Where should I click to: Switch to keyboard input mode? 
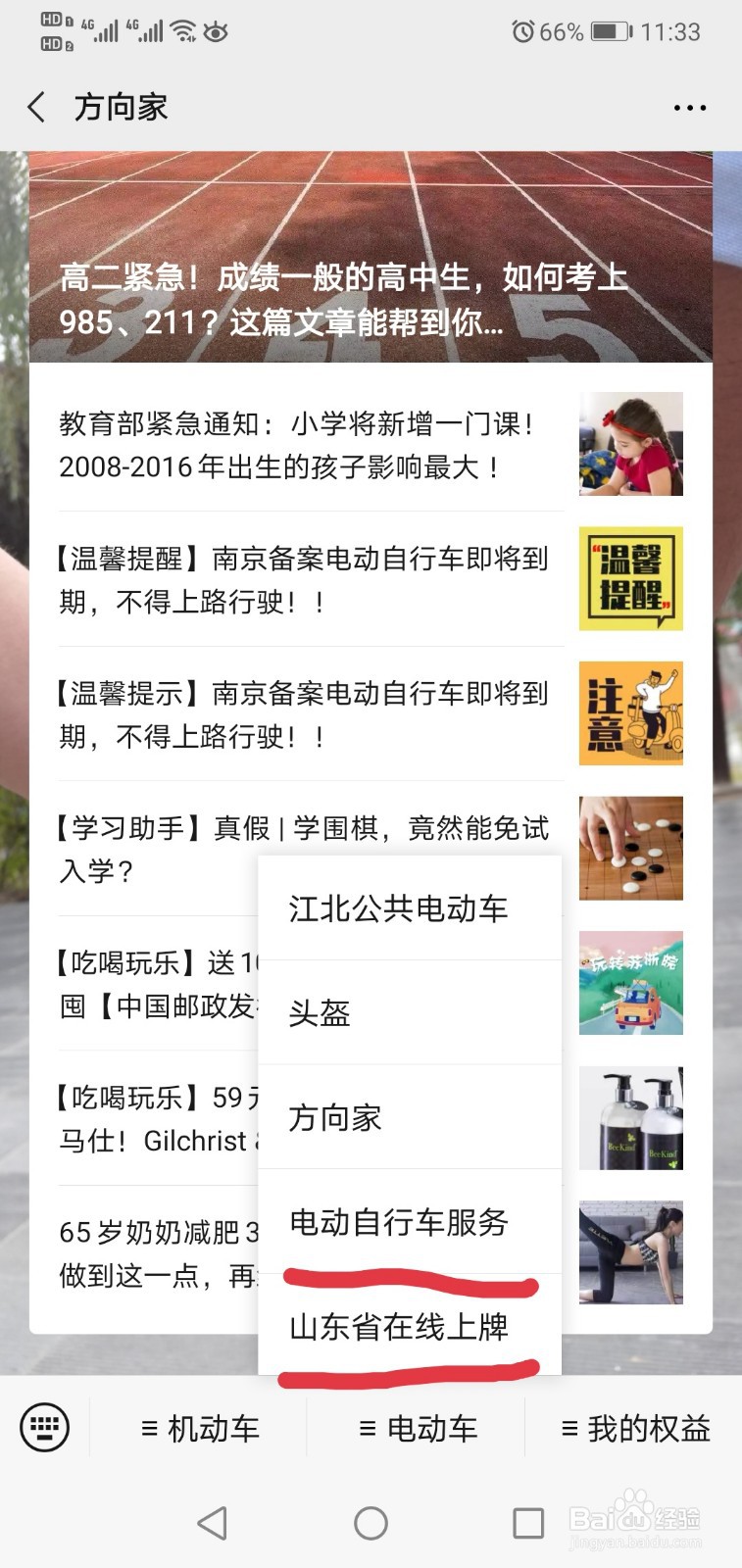point(45,1427)
